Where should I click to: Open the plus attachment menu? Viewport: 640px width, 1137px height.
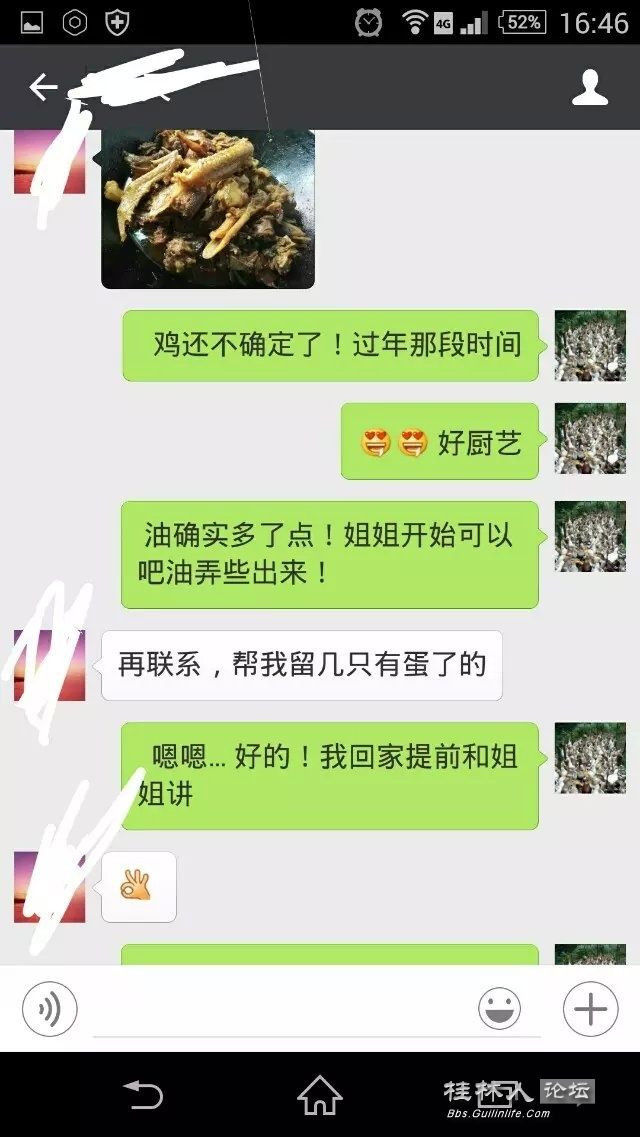(590, 1009)
